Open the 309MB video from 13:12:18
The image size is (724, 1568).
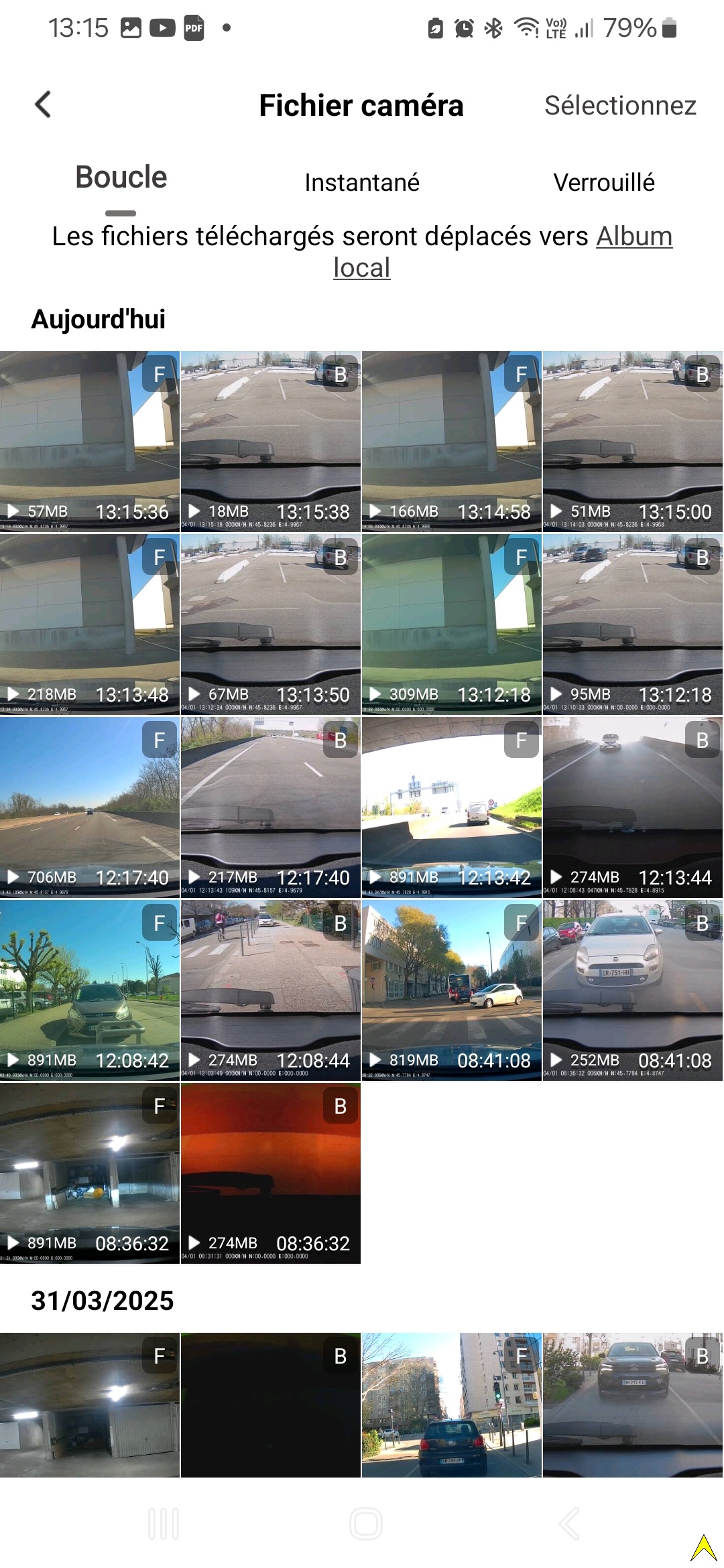point(452,625)
